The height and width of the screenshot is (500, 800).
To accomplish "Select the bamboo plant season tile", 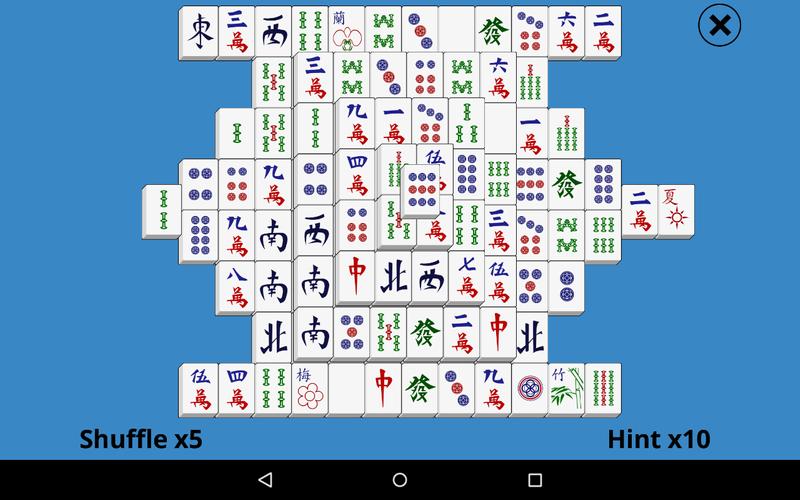I will [x=566, y=389].
